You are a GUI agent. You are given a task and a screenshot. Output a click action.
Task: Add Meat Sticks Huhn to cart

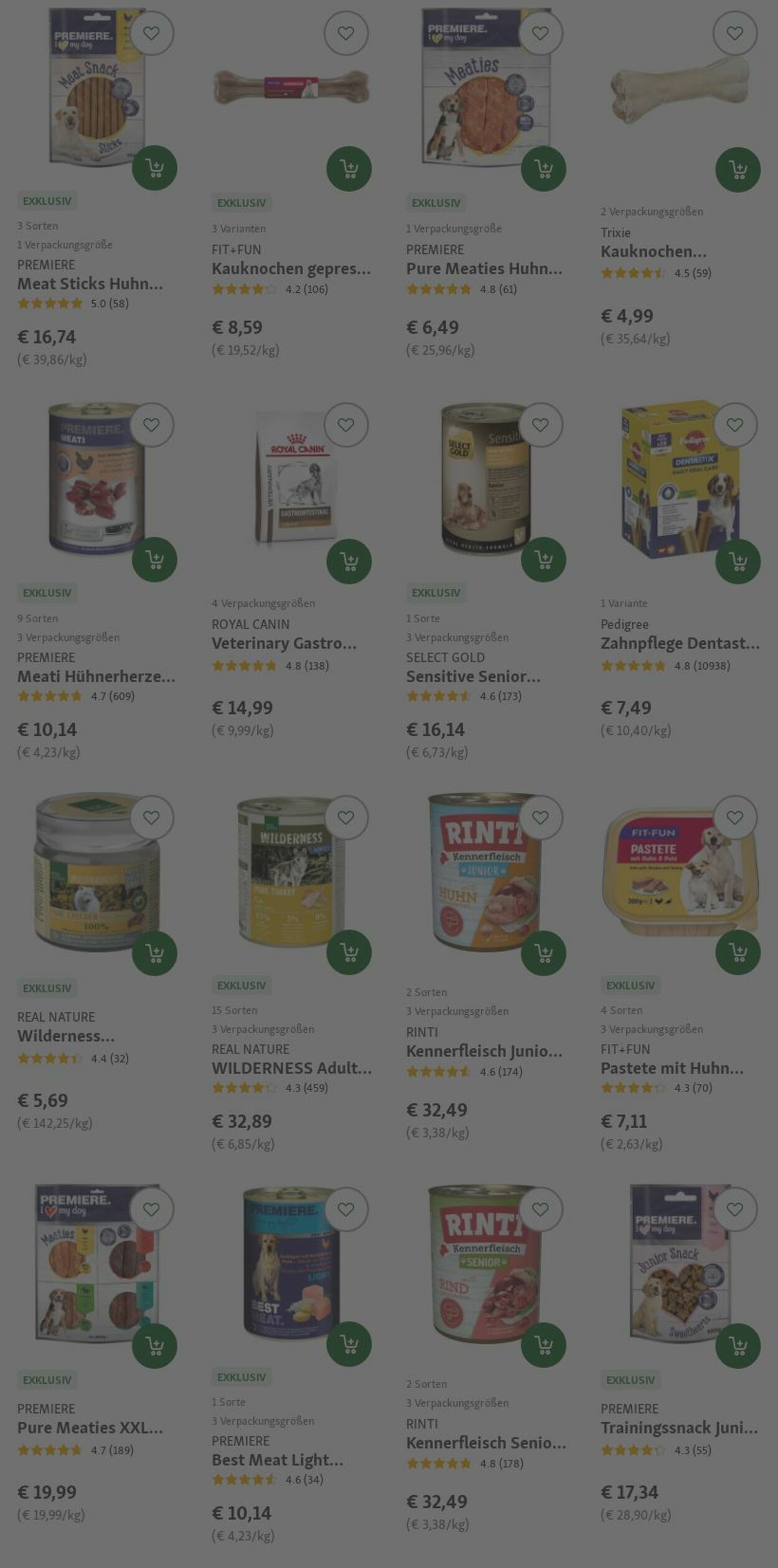point(154,168)
